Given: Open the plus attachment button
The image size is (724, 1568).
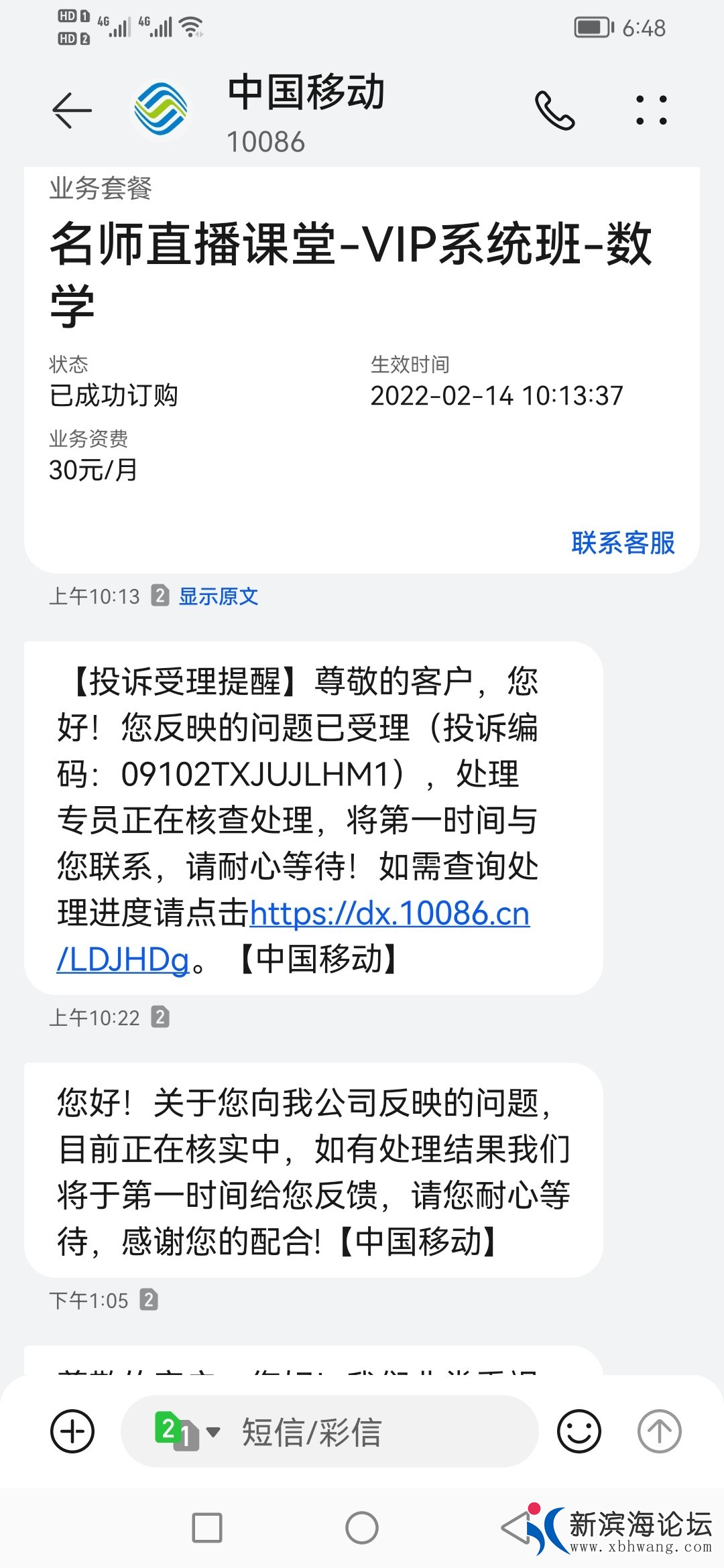Looking at the screenshot, I should point(72,1431).
